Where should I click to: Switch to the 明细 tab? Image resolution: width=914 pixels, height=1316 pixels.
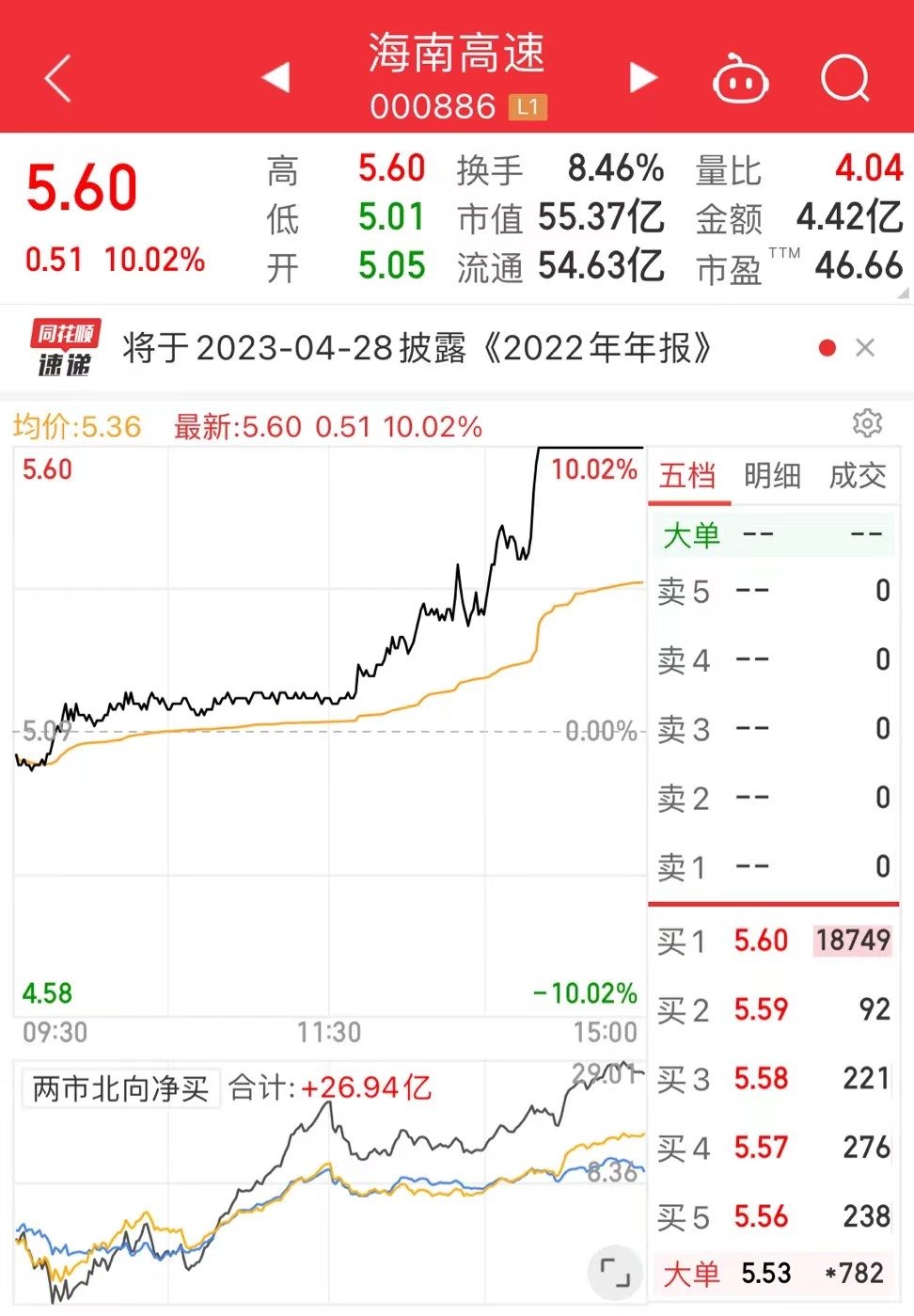(x=772, y=476)
